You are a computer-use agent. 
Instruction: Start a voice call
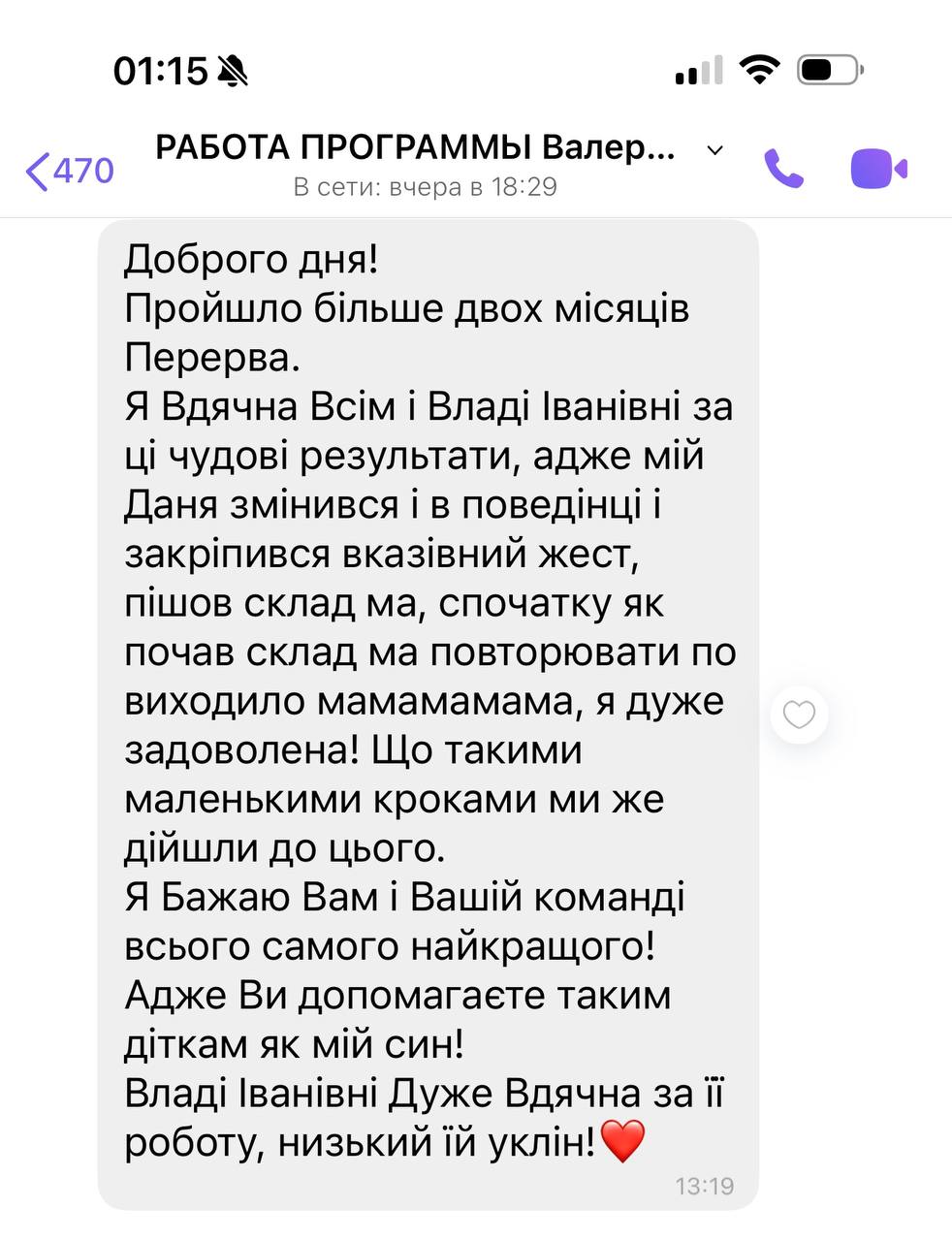(783, 170)
